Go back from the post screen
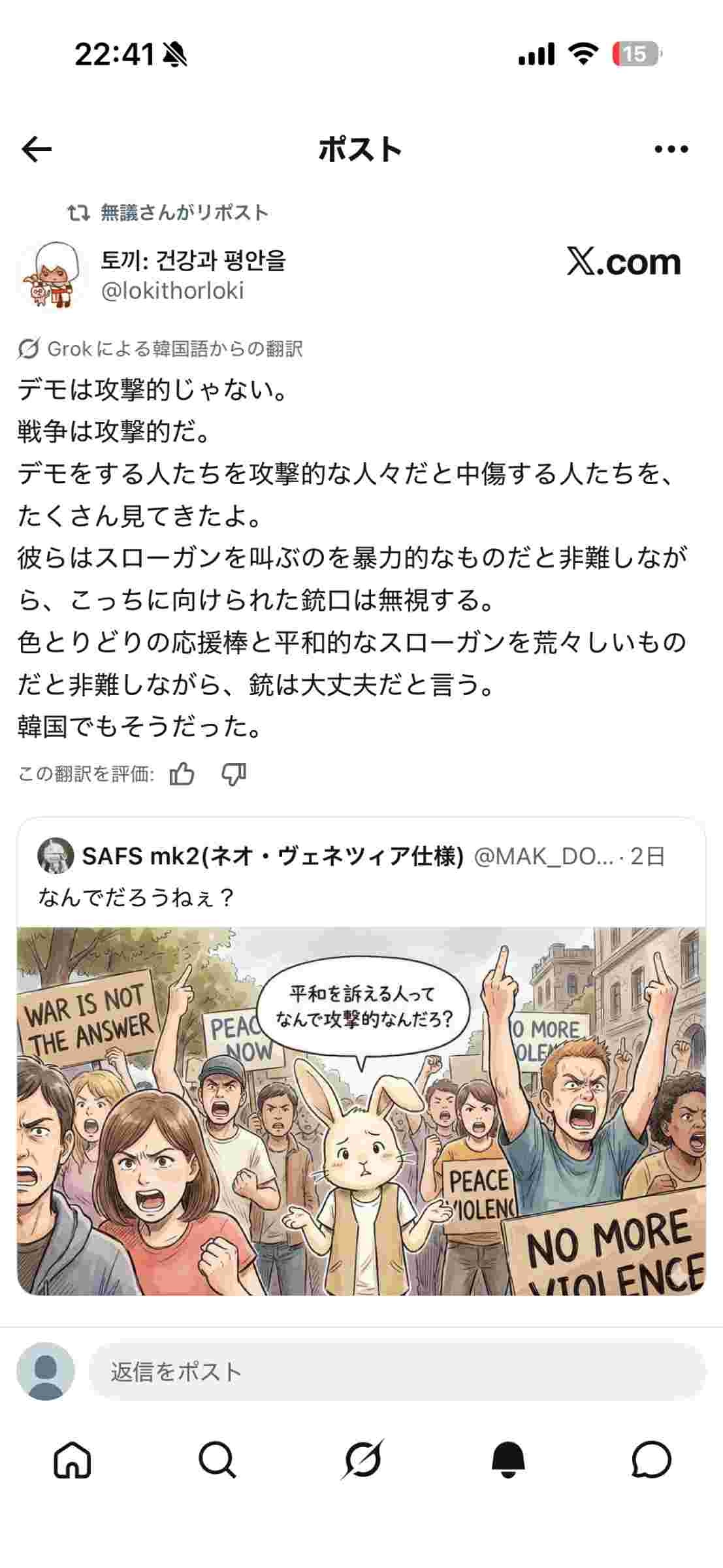Screen dimensions: 723x1568 37,150
